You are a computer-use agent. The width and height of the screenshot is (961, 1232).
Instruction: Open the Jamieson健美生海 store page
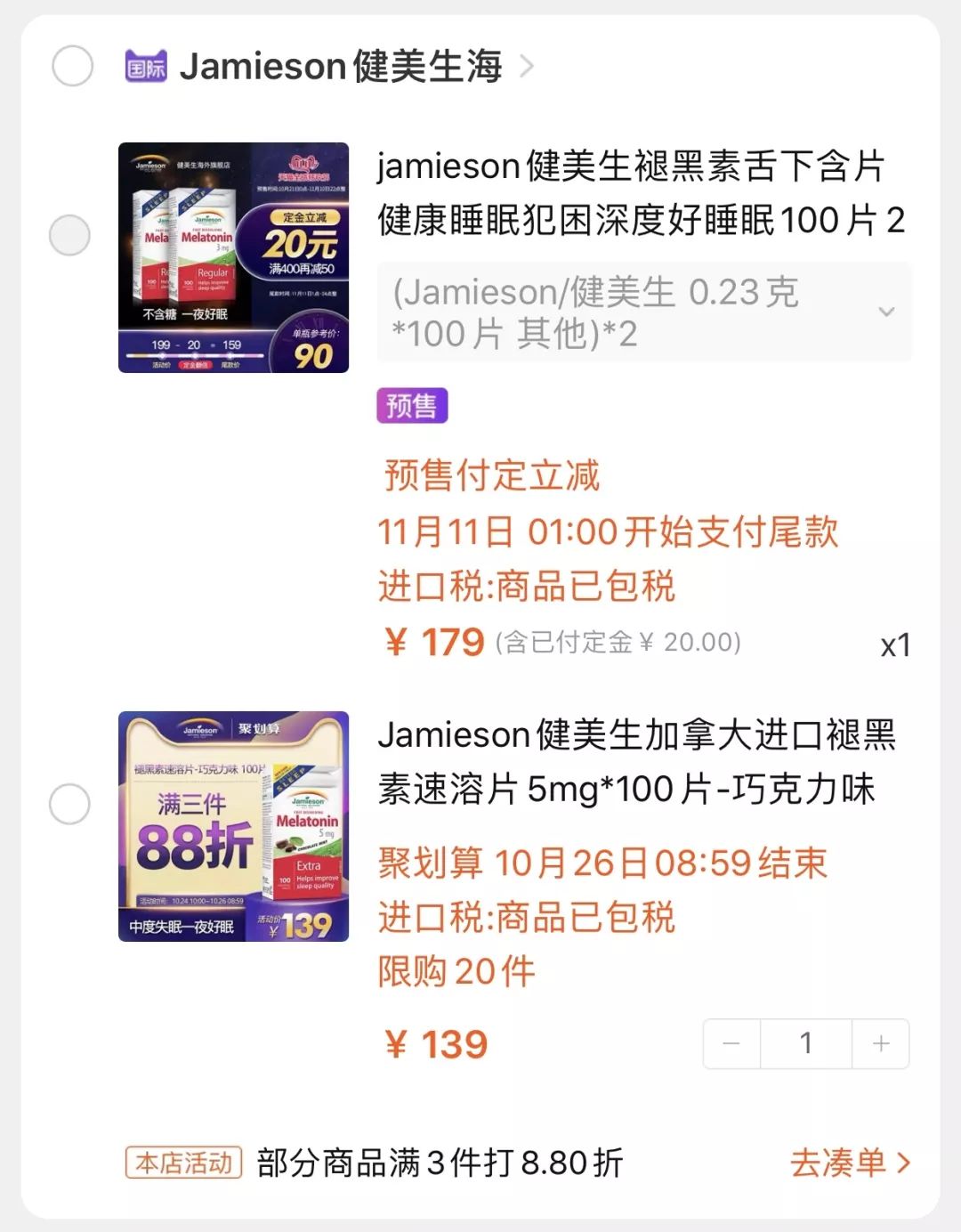338,66
